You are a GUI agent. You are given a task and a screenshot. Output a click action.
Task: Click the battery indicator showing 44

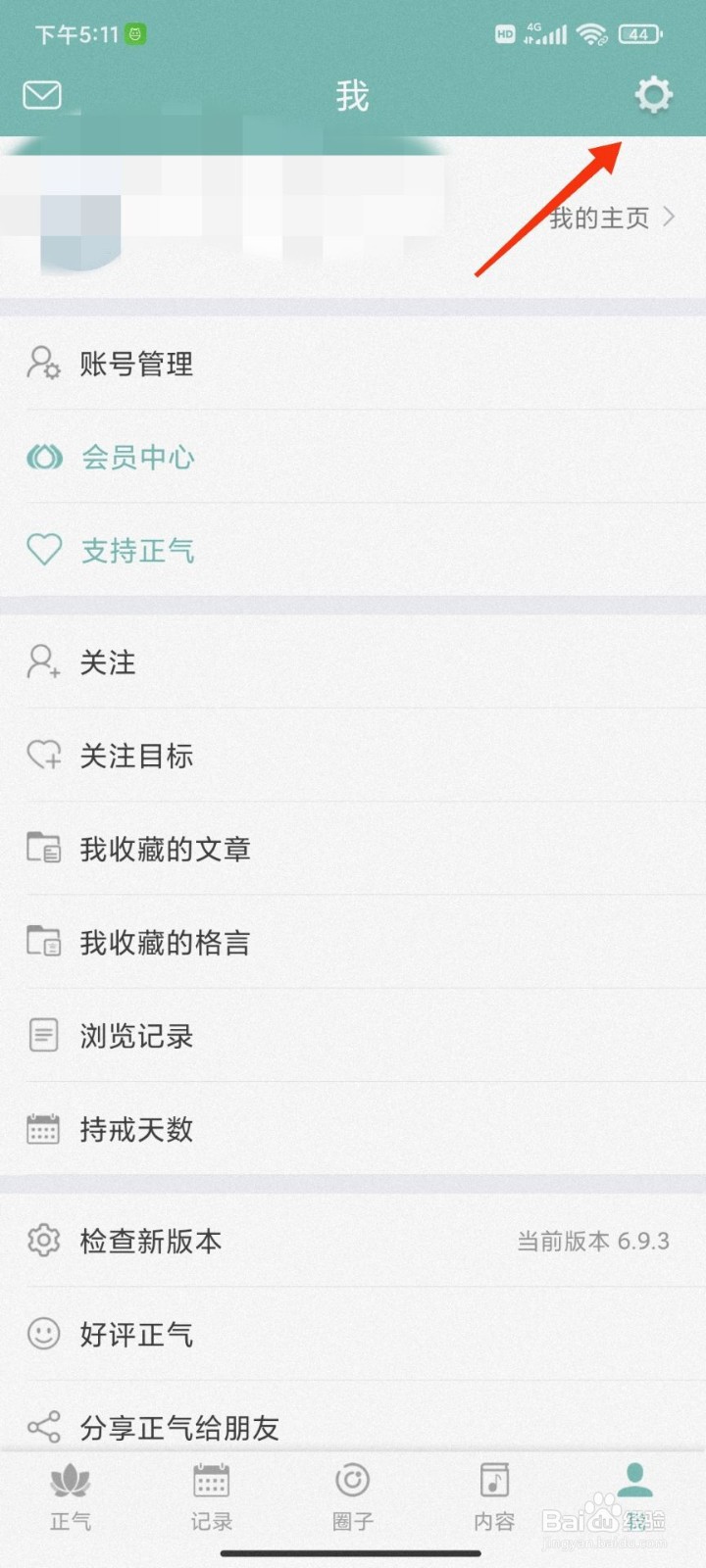coord(639,34)
